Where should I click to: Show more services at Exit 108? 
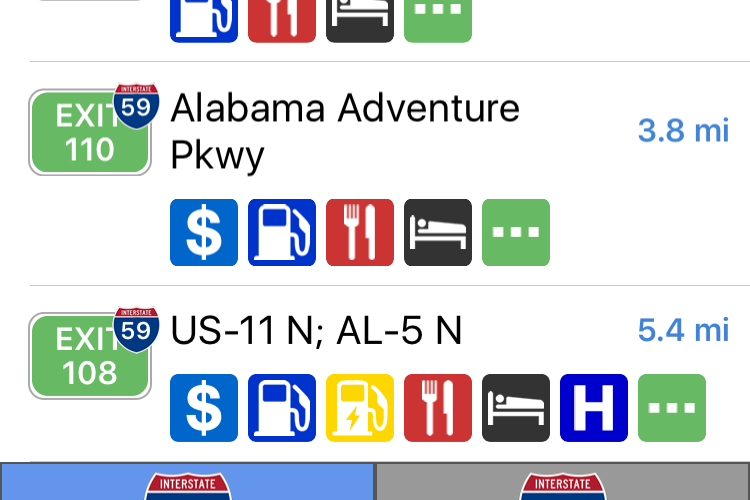(672, 408)
